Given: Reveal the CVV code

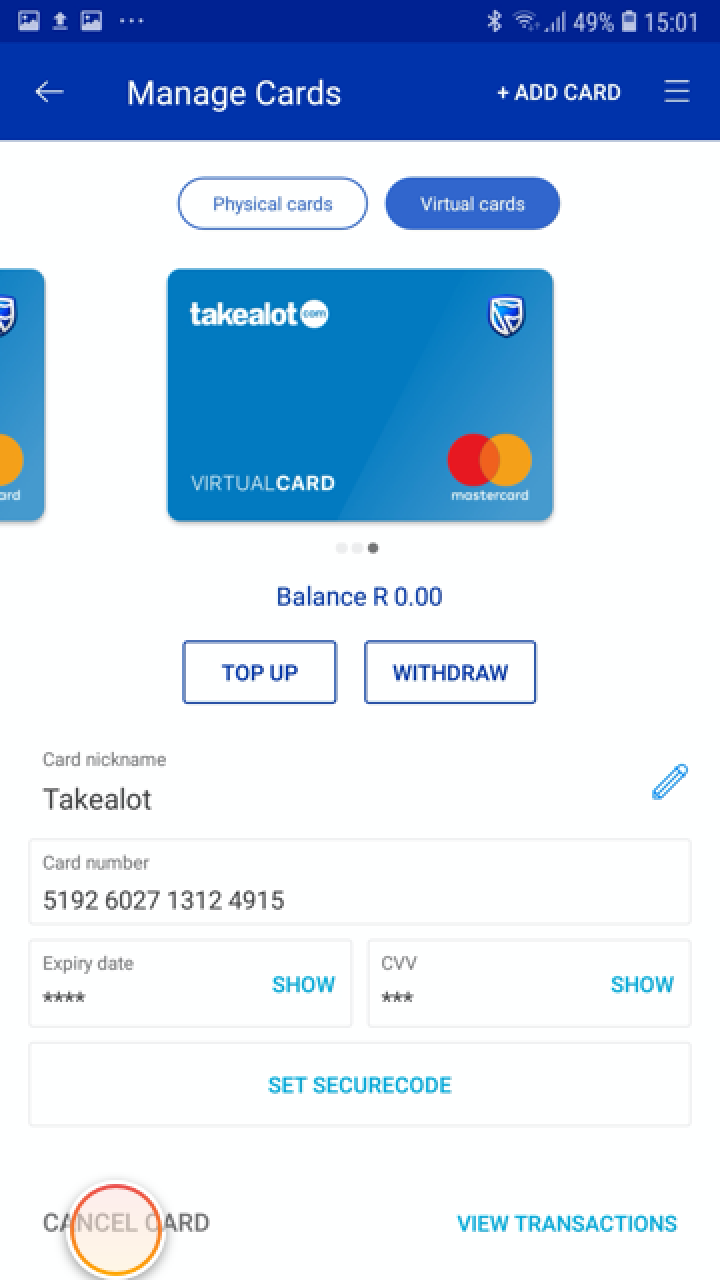Looking at the screenshot, I should click(x=642, y=984).
